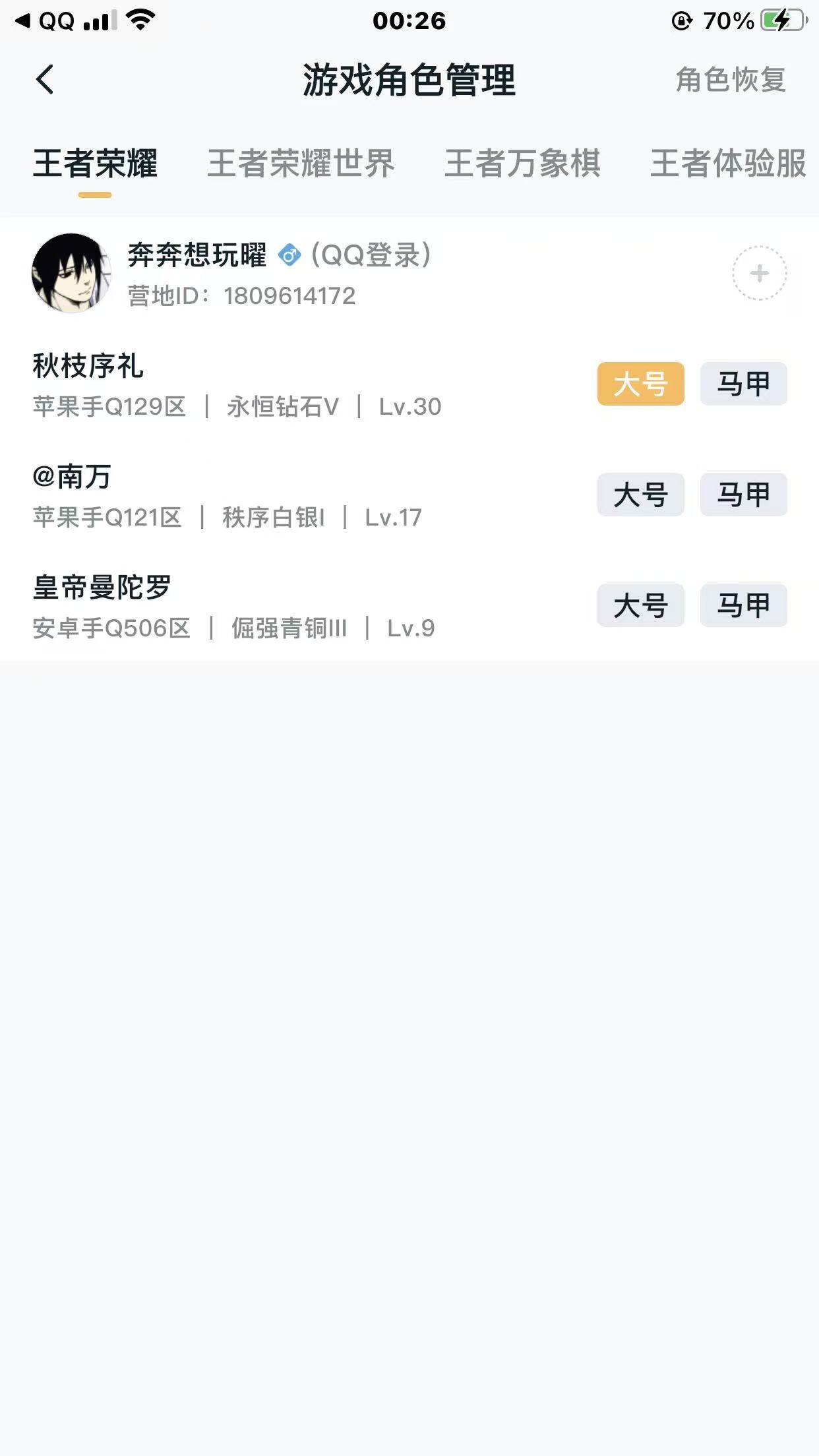Tap the 马甲 button for 秋枝序礼
Screen dimensions: 819x1456
(743, 384)
